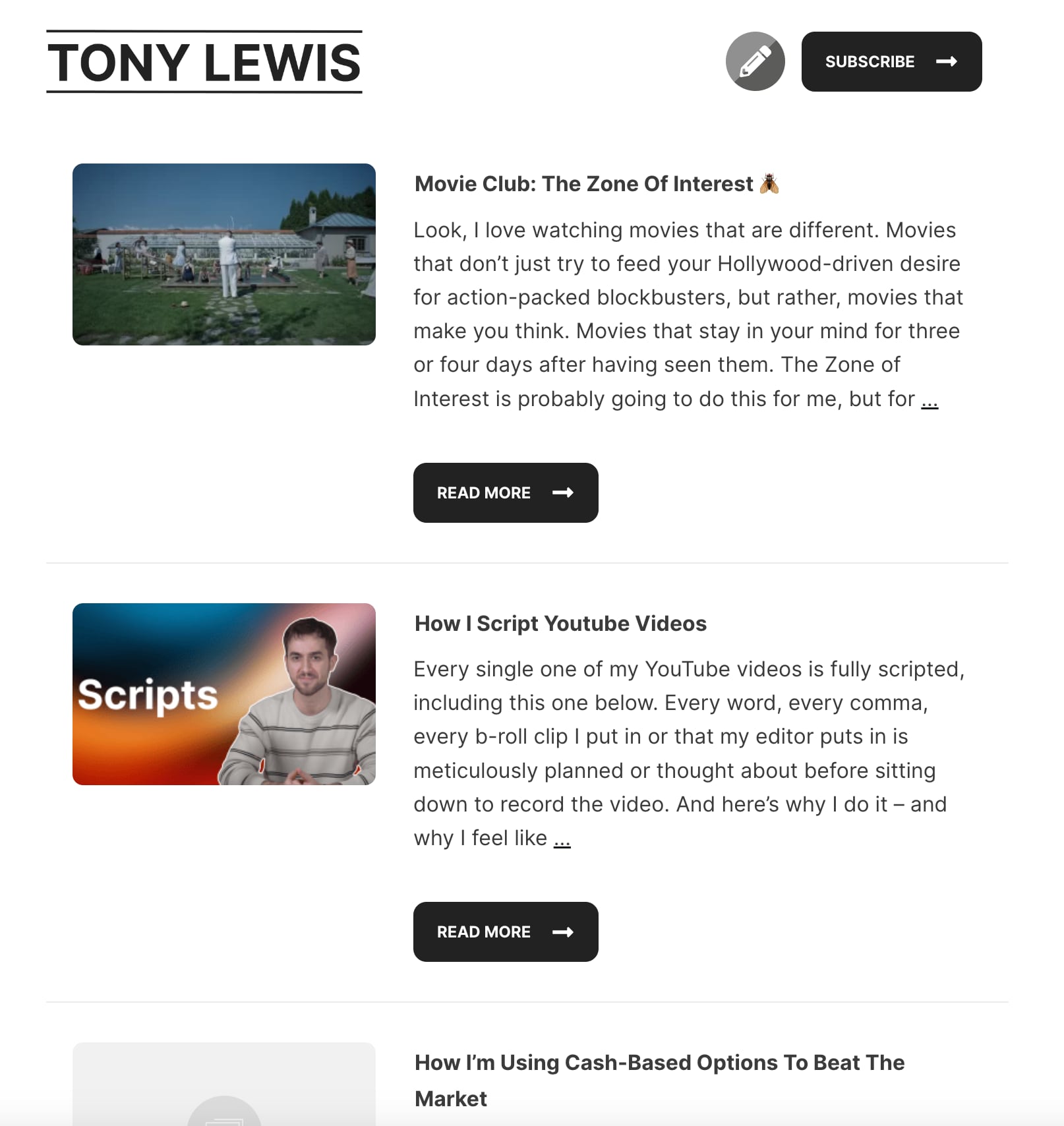Tap the pencil edit icon
Screen dimensions: 1064x1126
pos(755,61)
